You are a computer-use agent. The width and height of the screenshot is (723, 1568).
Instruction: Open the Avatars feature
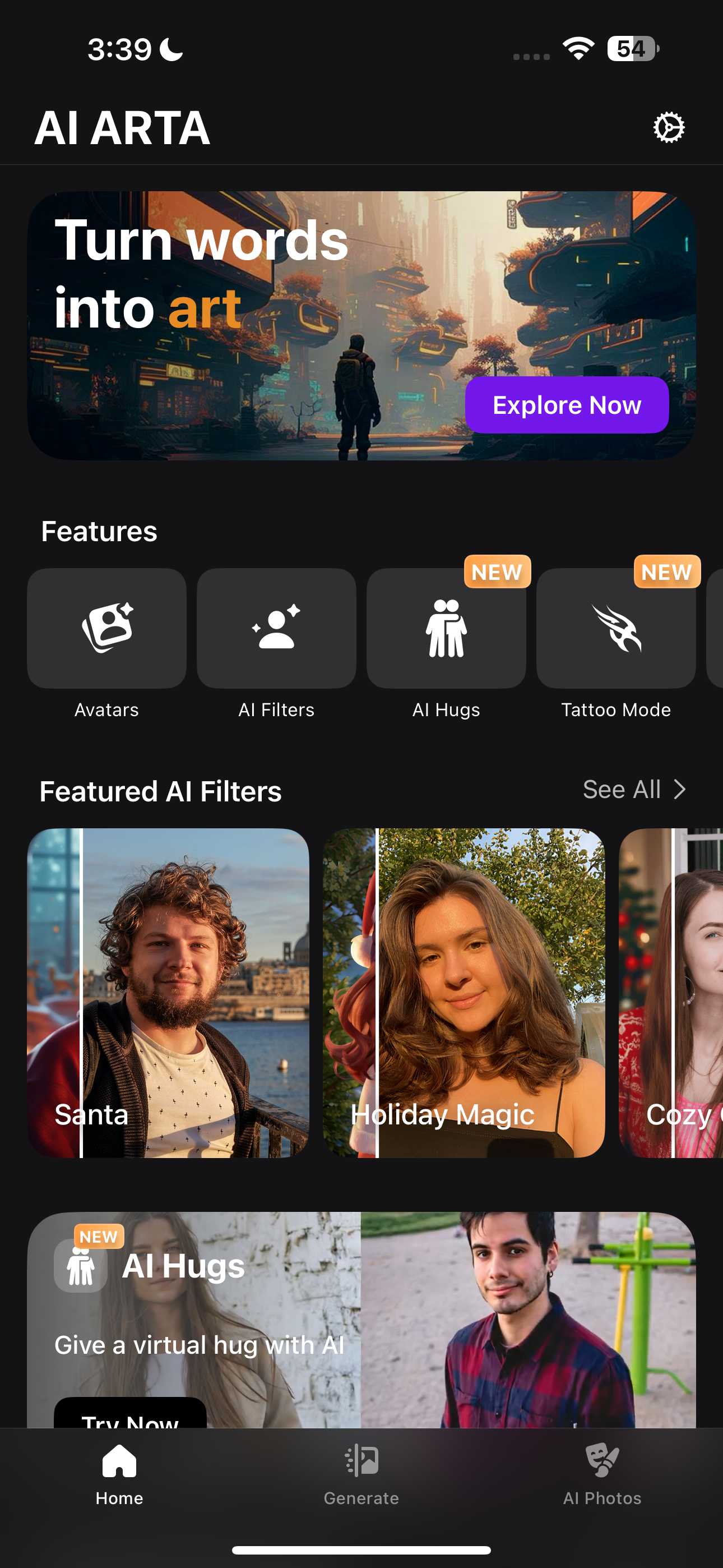(x=106, y=628)
